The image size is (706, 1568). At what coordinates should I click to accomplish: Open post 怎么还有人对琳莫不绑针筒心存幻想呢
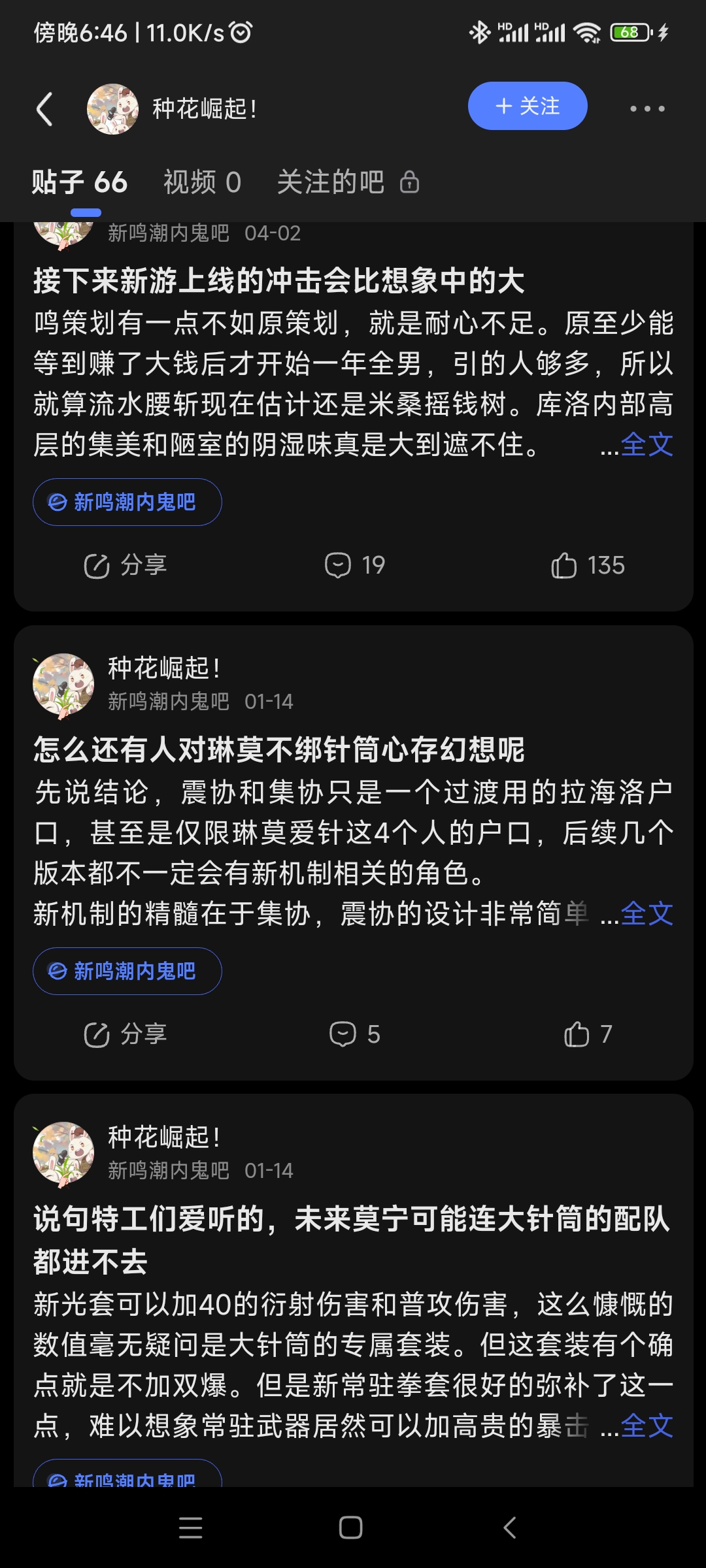(279, 749)
